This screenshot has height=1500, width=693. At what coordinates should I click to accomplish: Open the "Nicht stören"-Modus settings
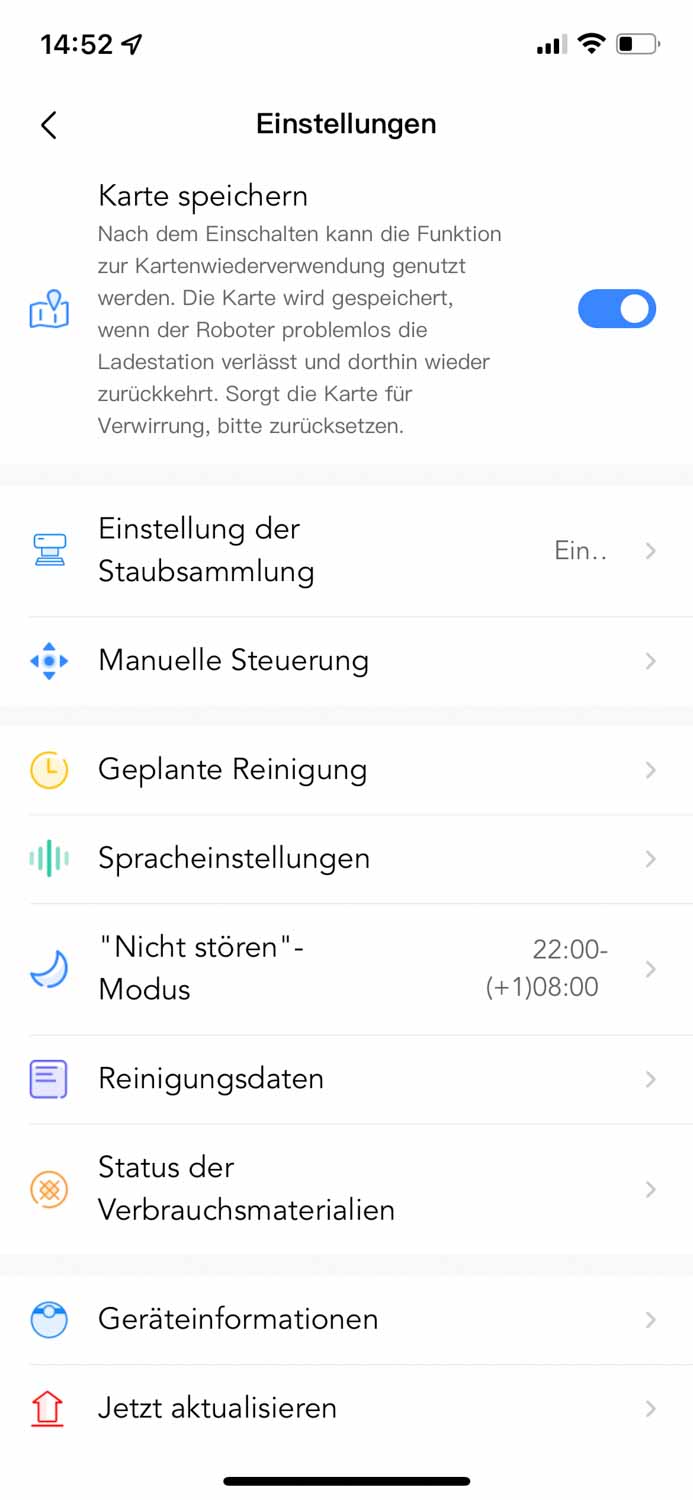pos(346,969)
